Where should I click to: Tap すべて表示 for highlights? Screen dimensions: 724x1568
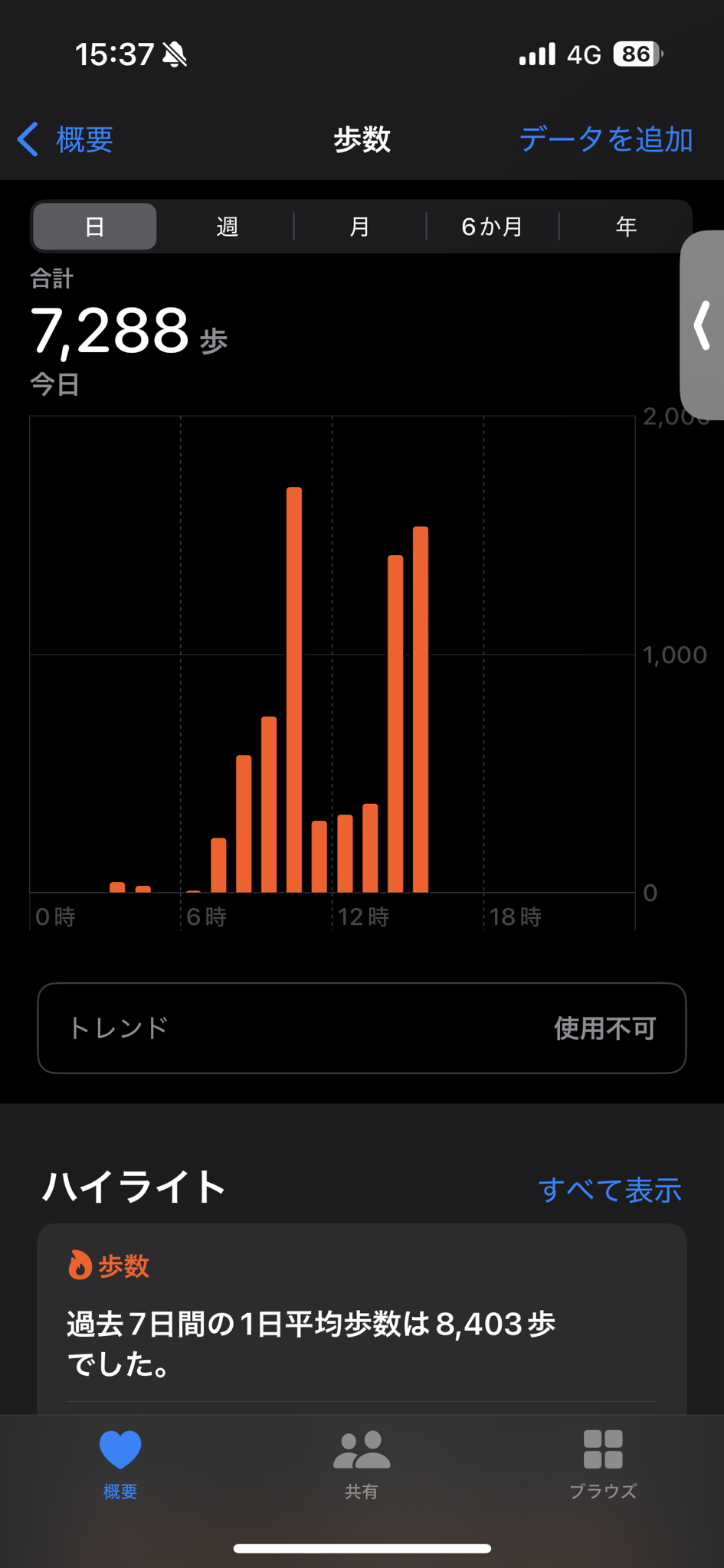[610, 1190]
